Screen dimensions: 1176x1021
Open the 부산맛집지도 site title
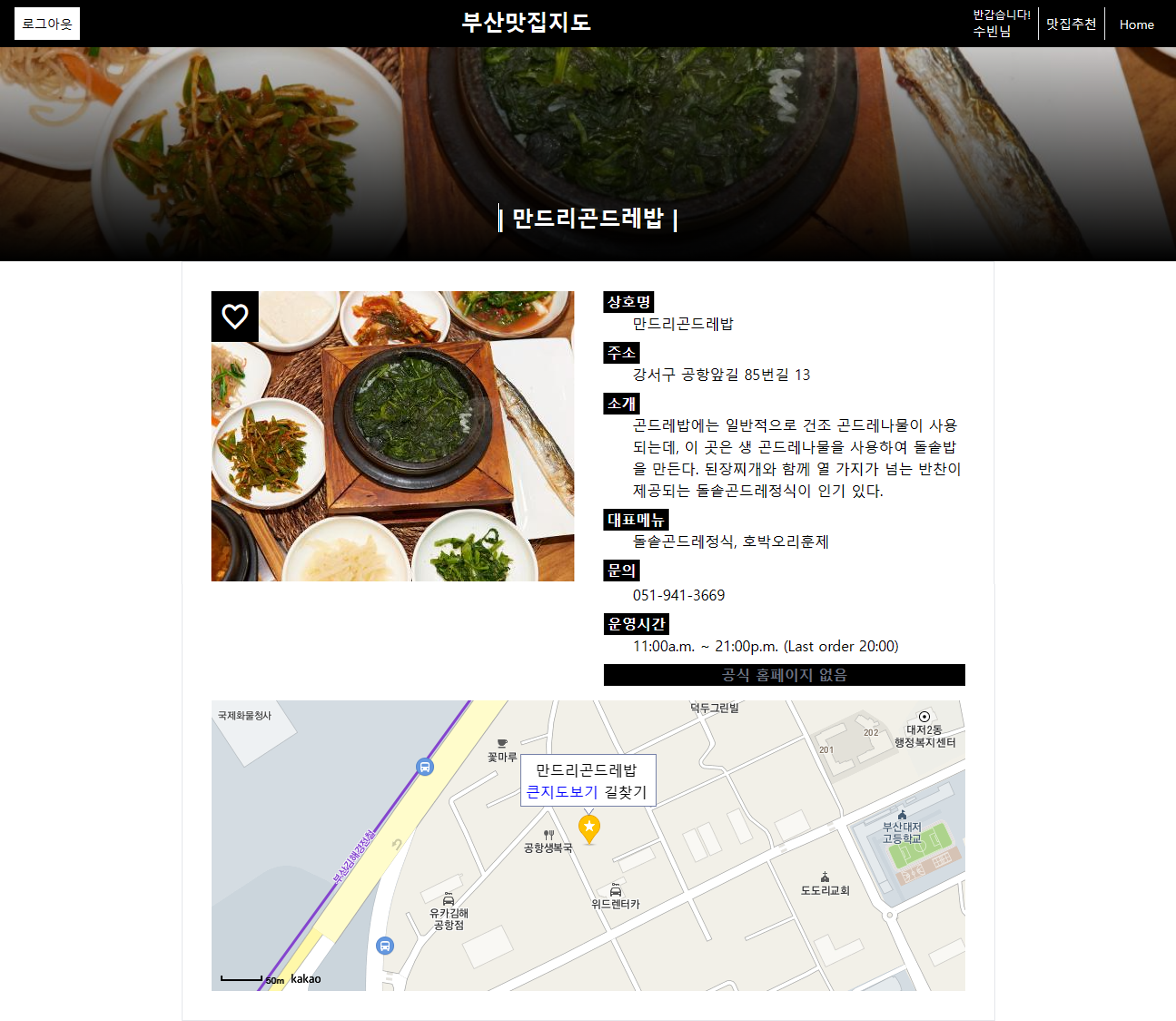coord(526,23)
